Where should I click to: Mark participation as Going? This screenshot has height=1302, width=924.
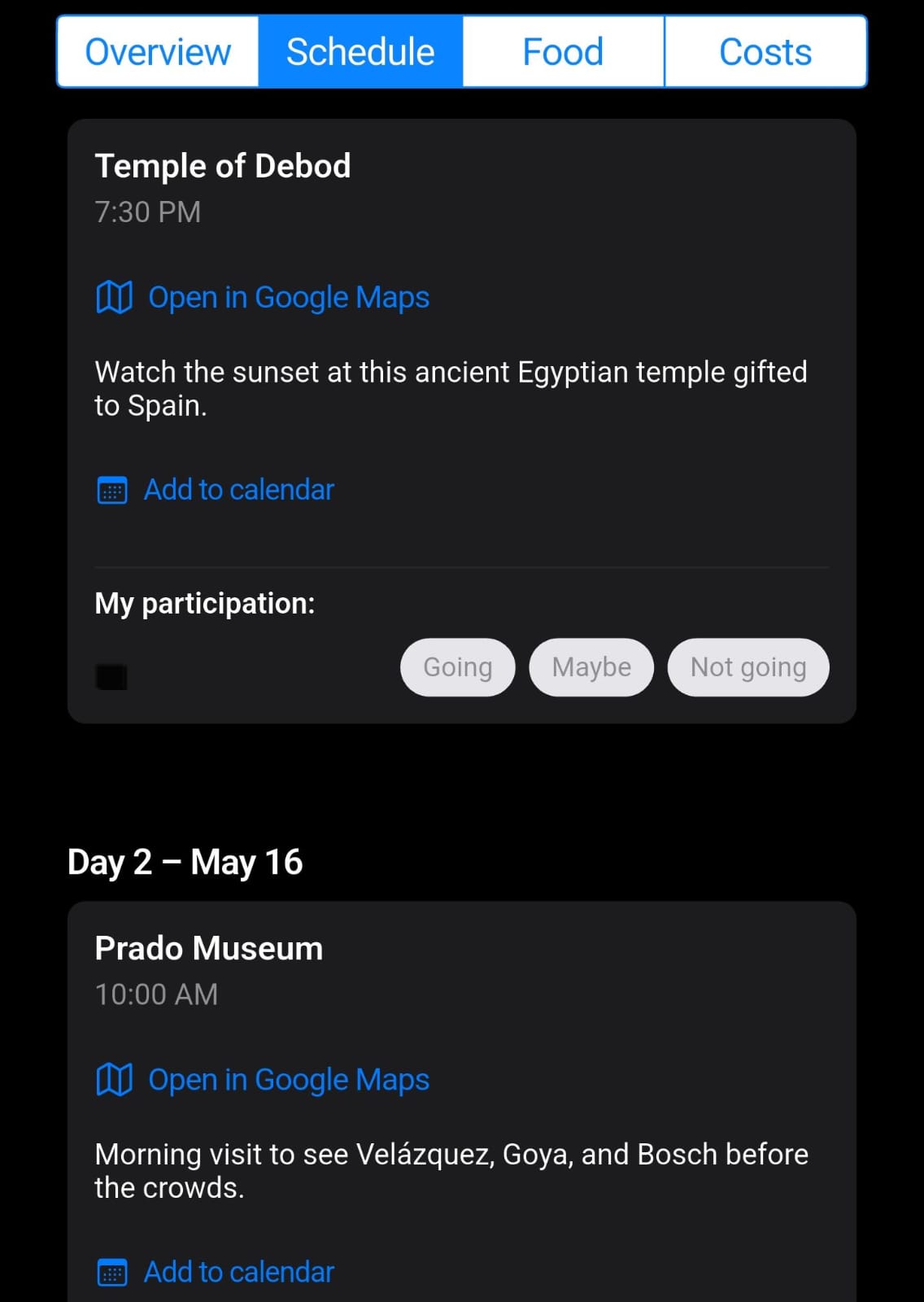tap(456, 666)
